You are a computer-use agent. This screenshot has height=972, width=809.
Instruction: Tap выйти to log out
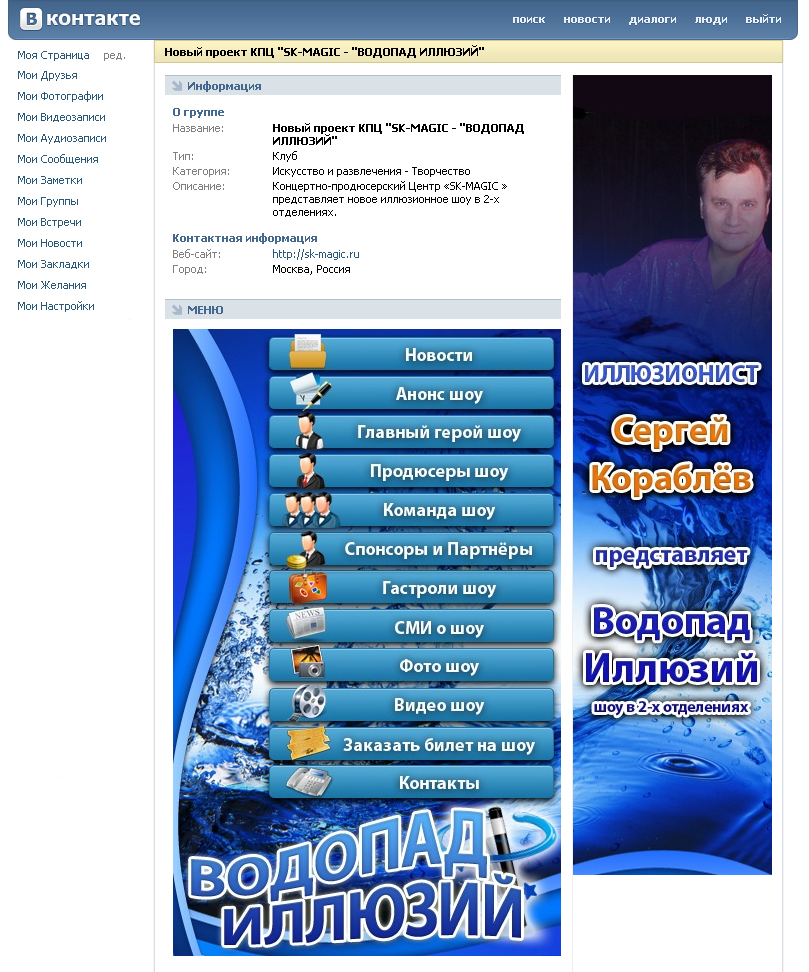click(x=763, y=19)
